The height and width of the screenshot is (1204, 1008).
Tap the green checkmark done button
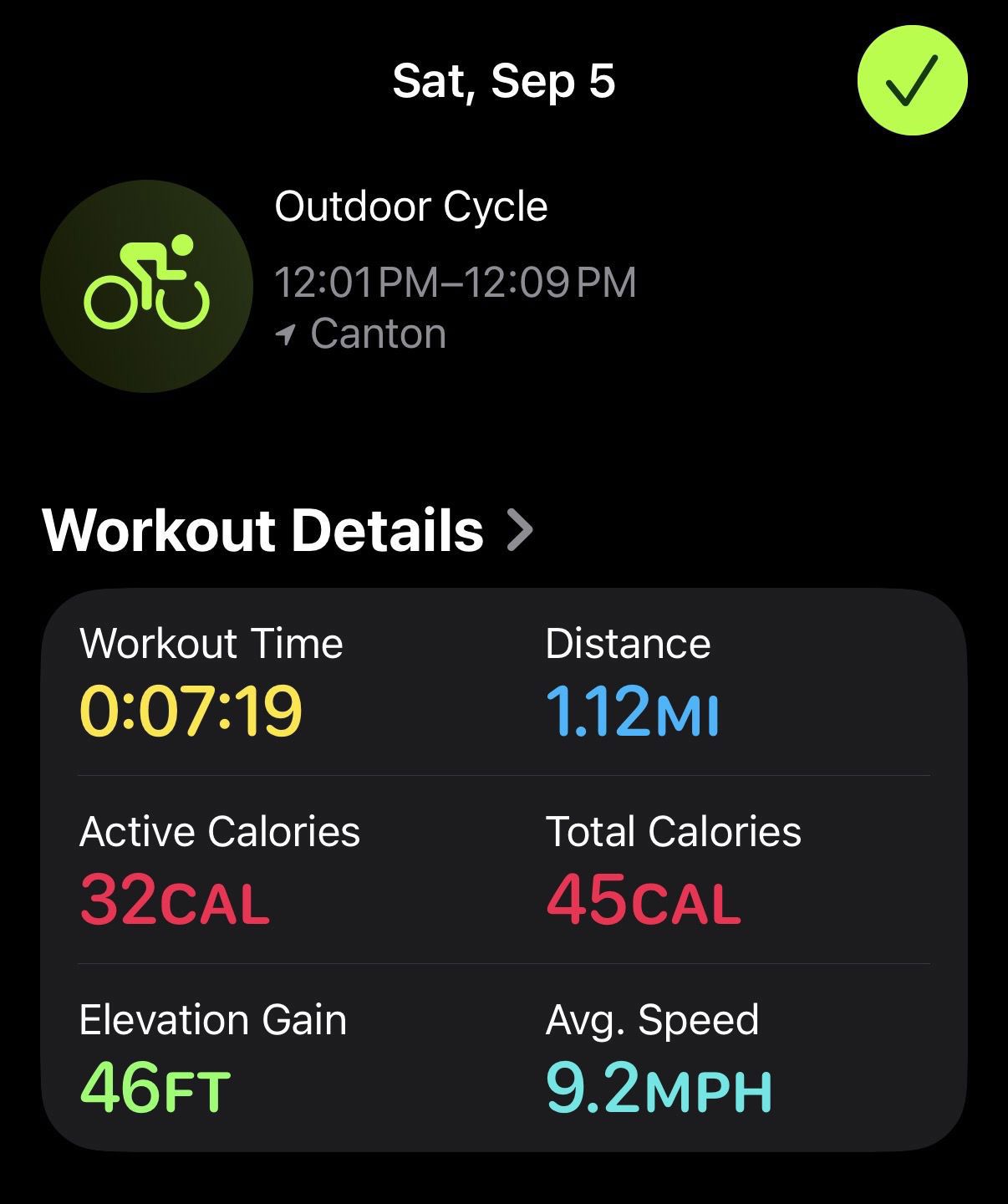[x=912, y=80]
